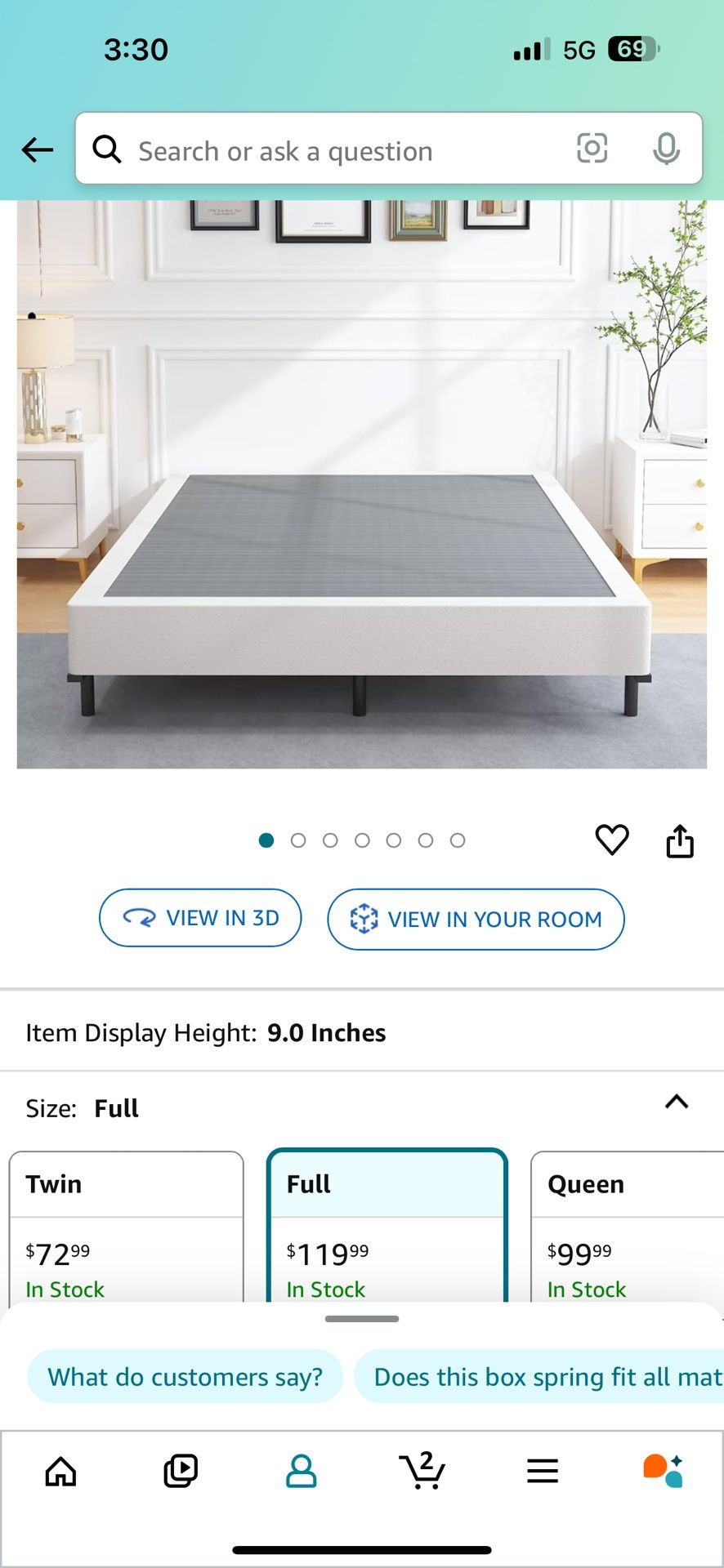Tap the VIEW IN YOUR ROOM button
The image size is (724, 1568).
point(476,919)
